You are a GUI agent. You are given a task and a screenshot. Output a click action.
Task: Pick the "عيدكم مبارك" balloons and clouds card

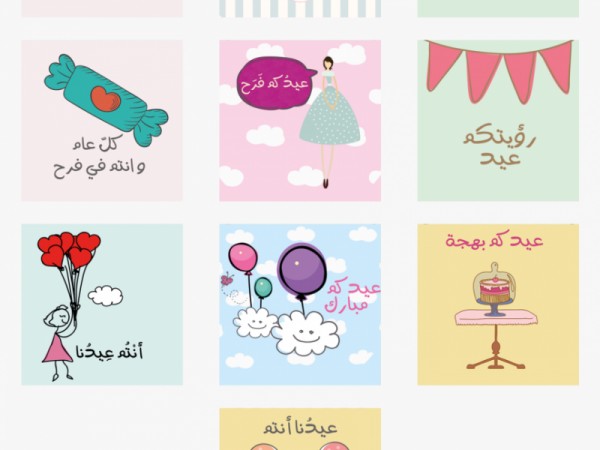(x=300, y=304)
